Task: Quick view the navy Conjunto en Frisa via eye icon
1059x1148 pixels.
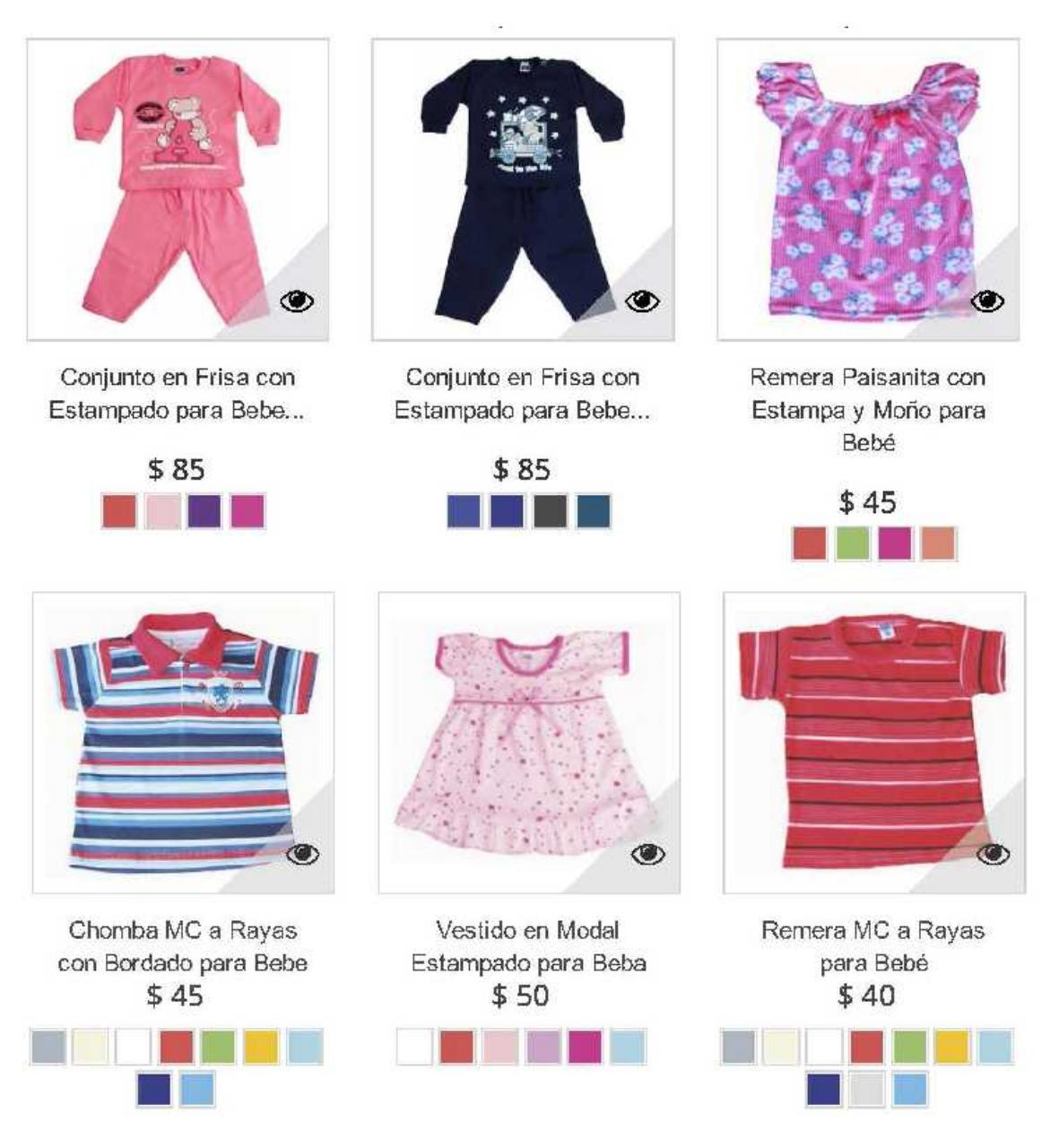Action: point(642,301)
